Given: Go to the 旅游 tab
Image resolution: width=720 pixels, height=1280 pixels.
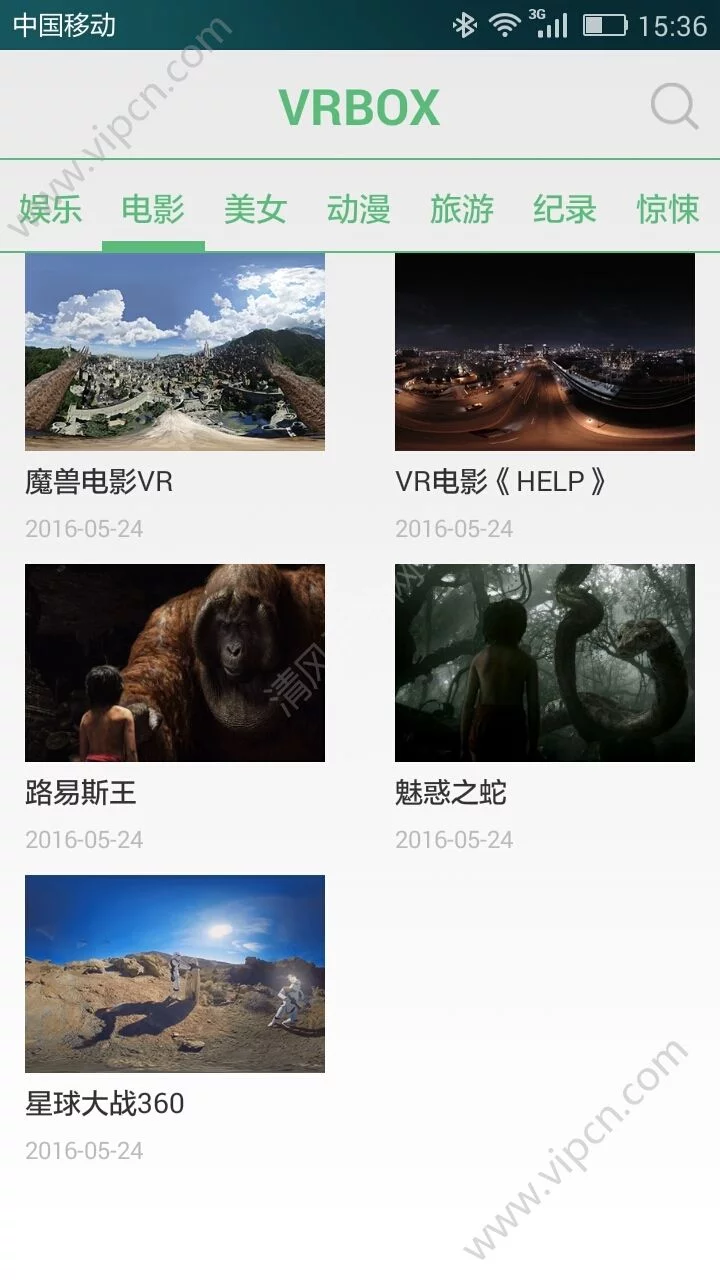Looking at the screenshot, I should [461, 210].
